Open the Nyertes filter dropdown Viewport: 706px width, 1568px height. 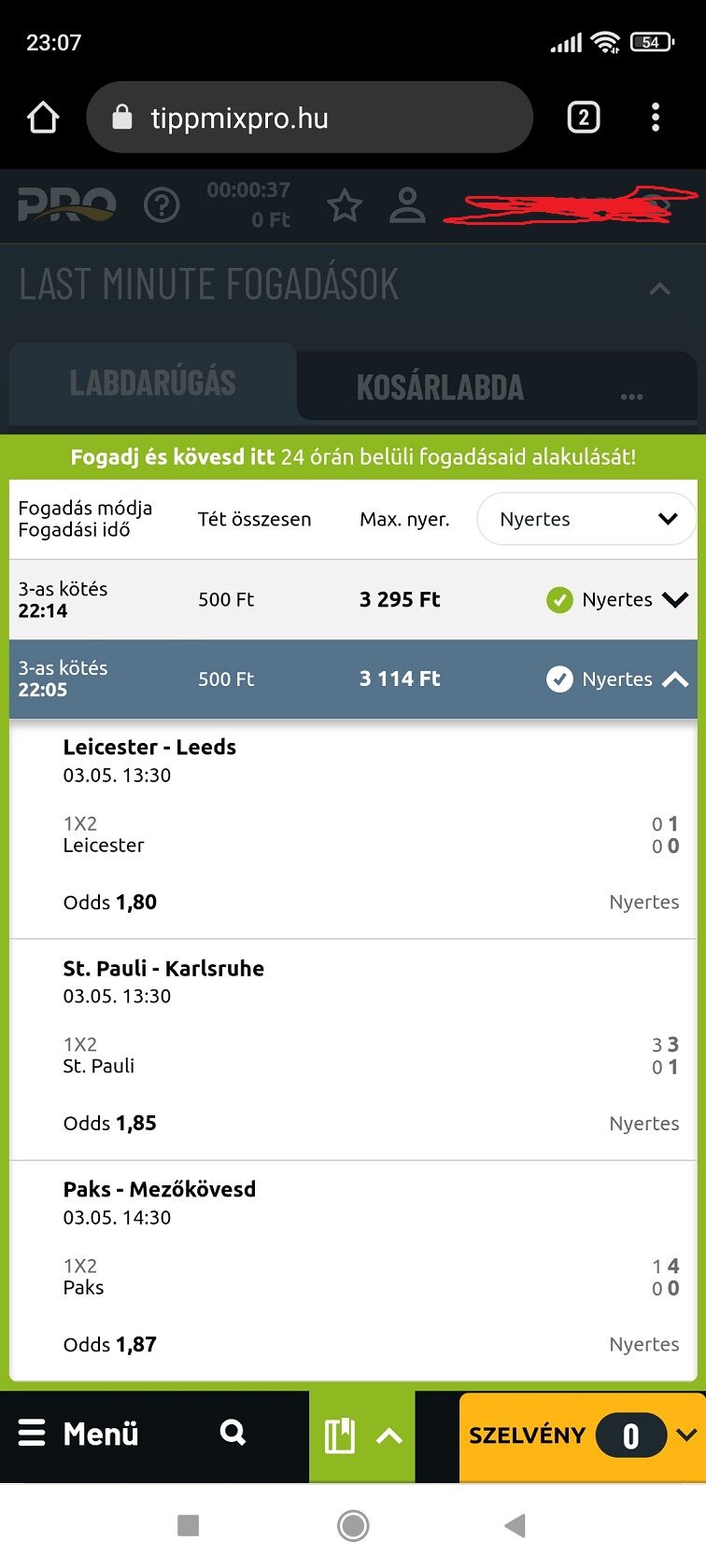586,519
